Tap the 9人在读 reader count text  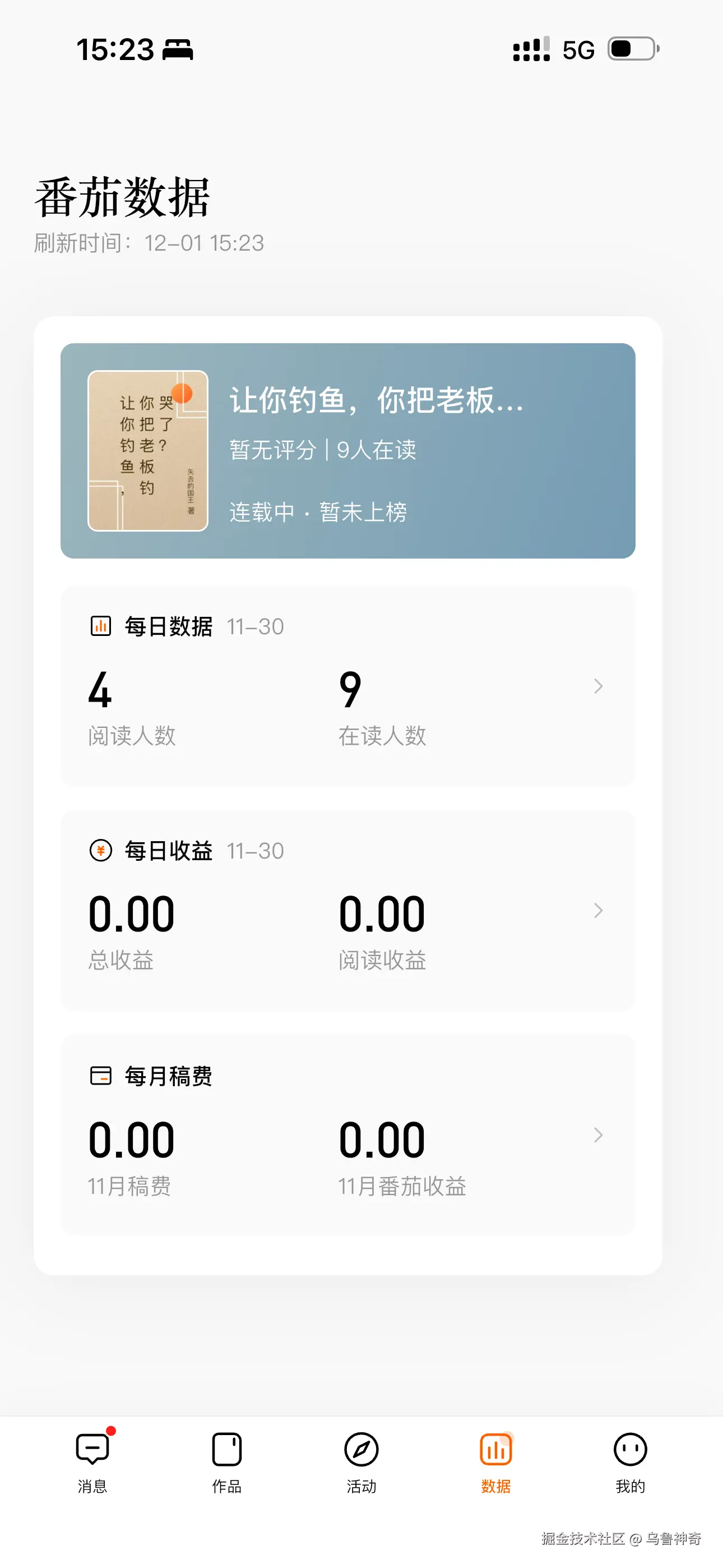coord(376,449)
